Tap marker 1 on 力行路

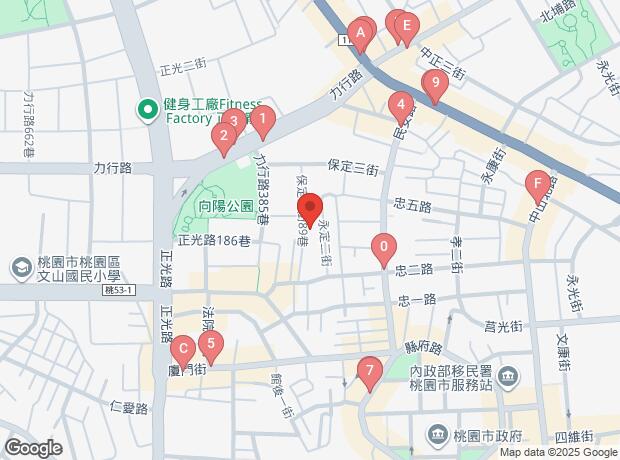[261, 120]
